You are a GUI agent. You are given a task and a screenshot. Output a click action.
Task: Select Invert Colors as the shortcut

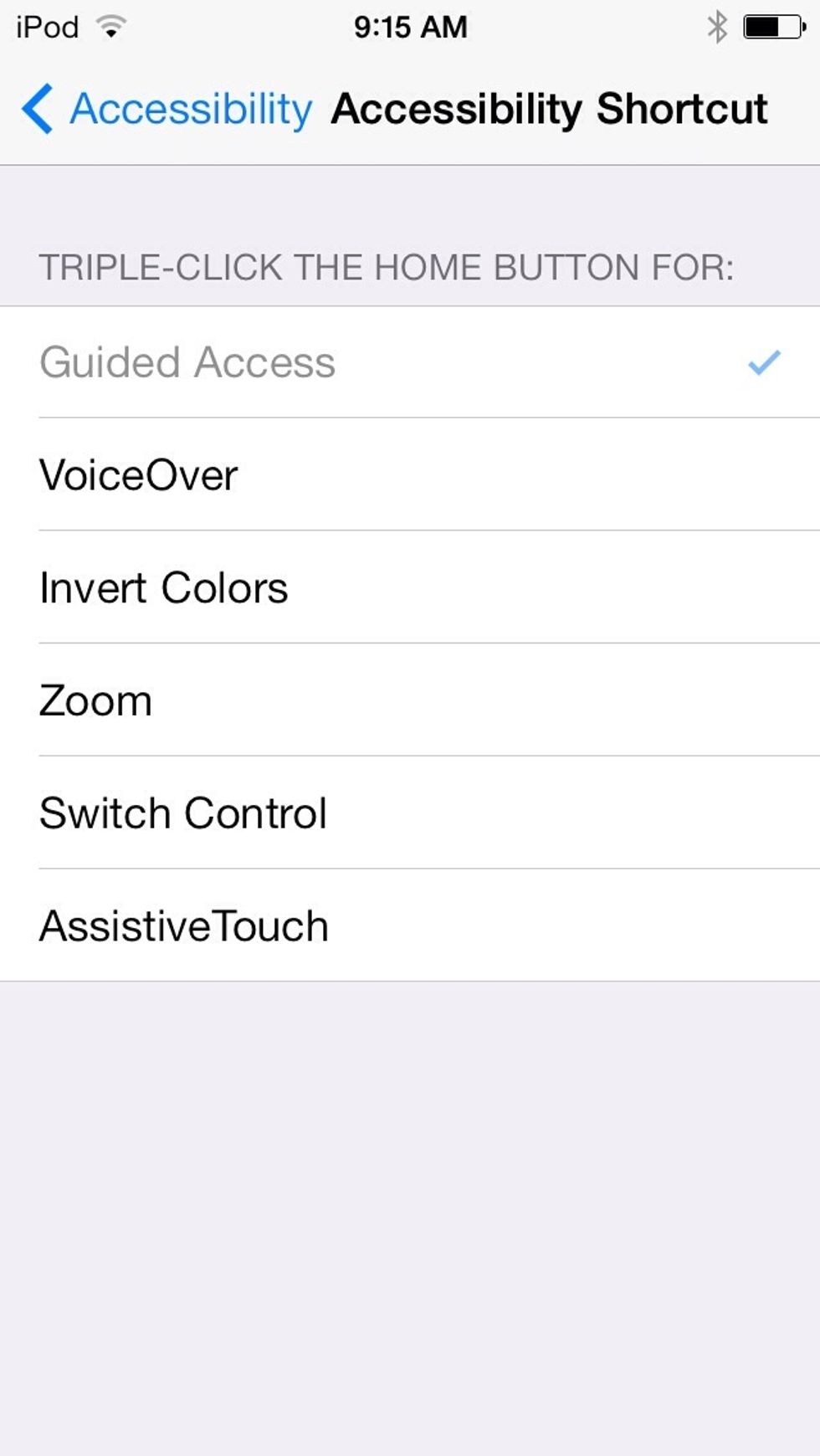(x=410, y=587)
